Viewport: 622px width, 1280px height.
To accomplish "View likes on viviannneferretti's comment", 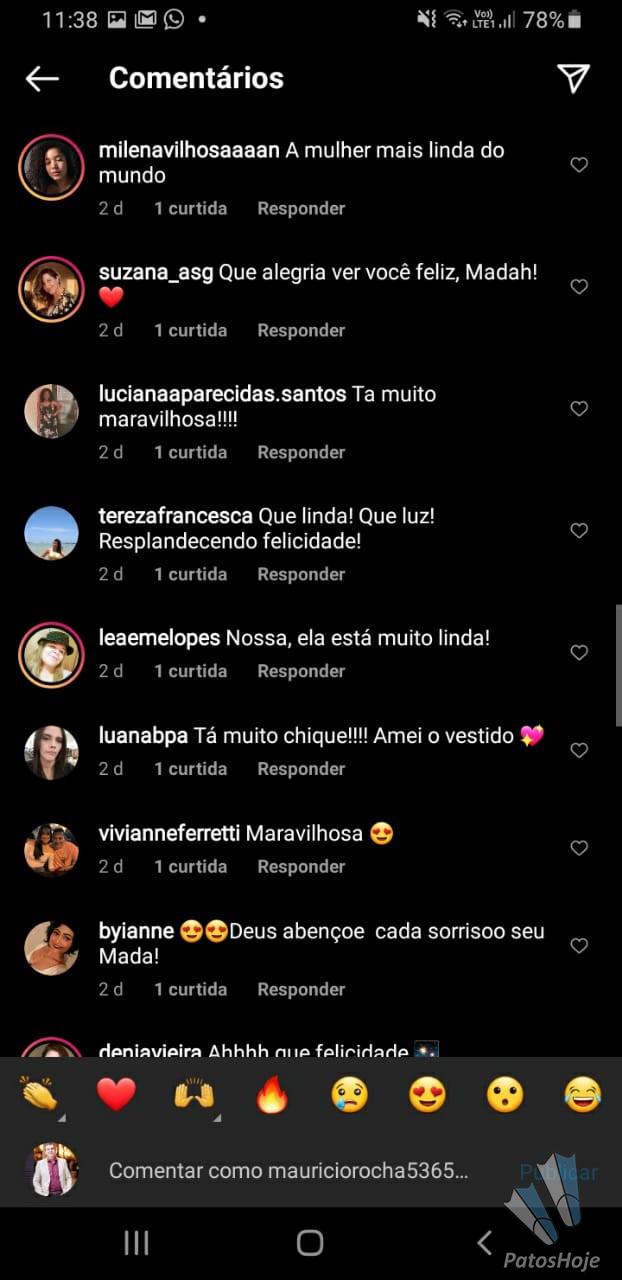I will pyautogui.click(x=190, y=866).
